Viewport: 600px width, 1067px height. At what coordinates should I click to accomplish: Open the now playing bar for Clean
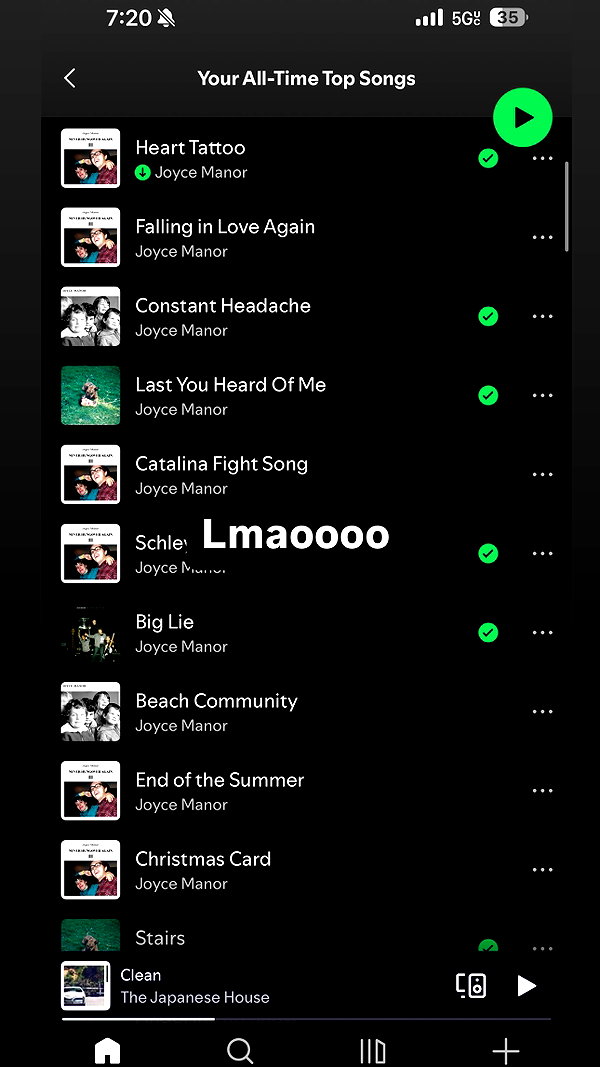(x=252, y=986)
